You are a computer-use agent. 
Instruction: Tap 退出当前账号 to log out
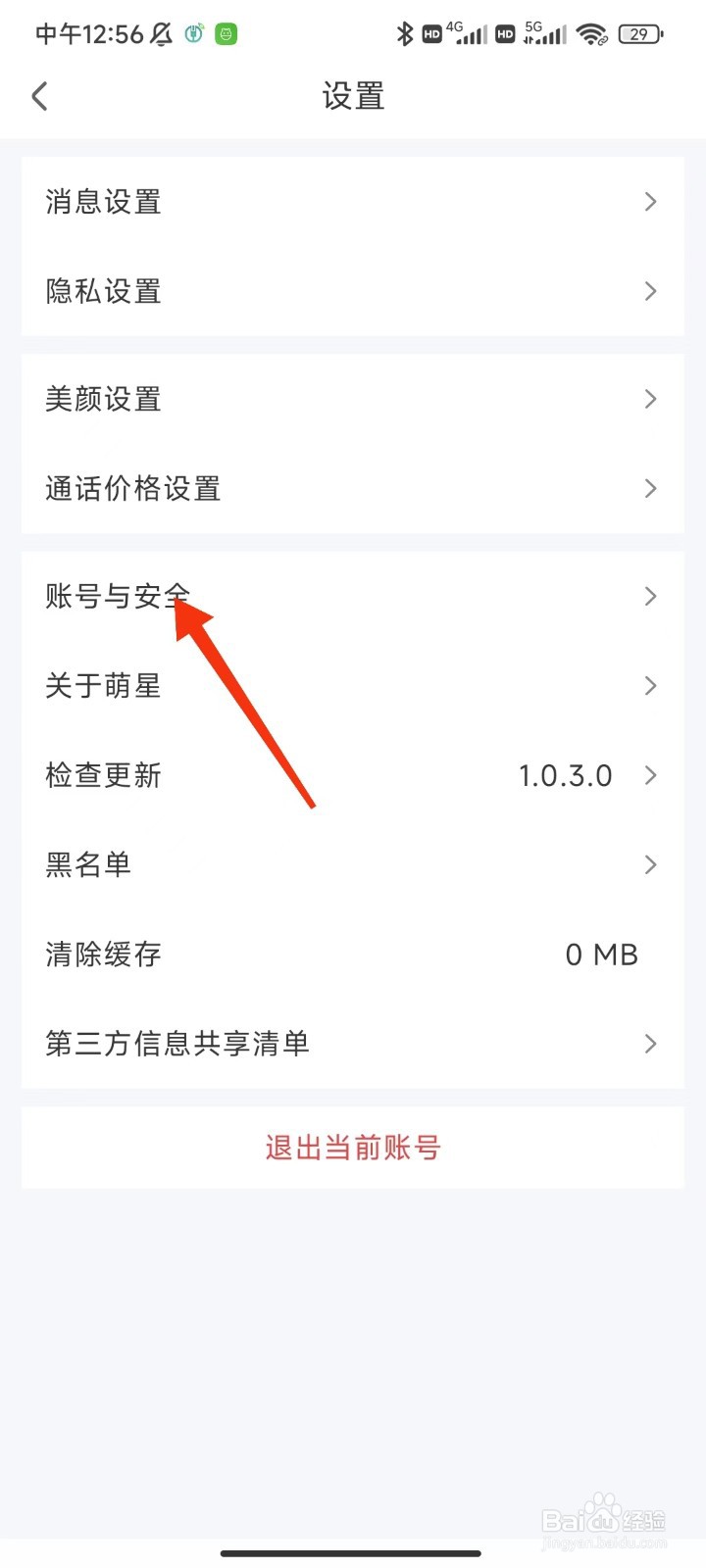click(x=352, y=1148)
